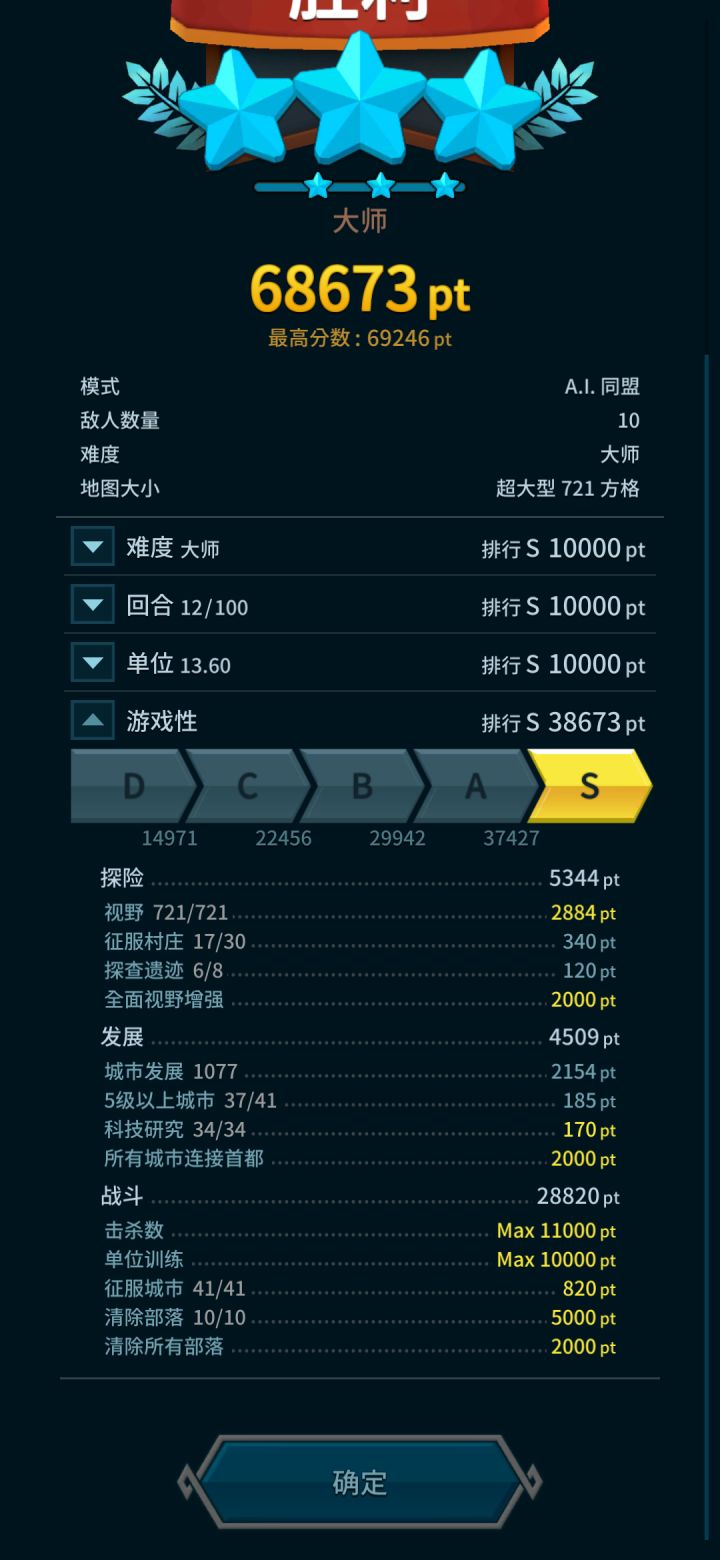Screen dimensions: 720x1560
Task: Click the center blue victory star
Action: tap(358, 100)
